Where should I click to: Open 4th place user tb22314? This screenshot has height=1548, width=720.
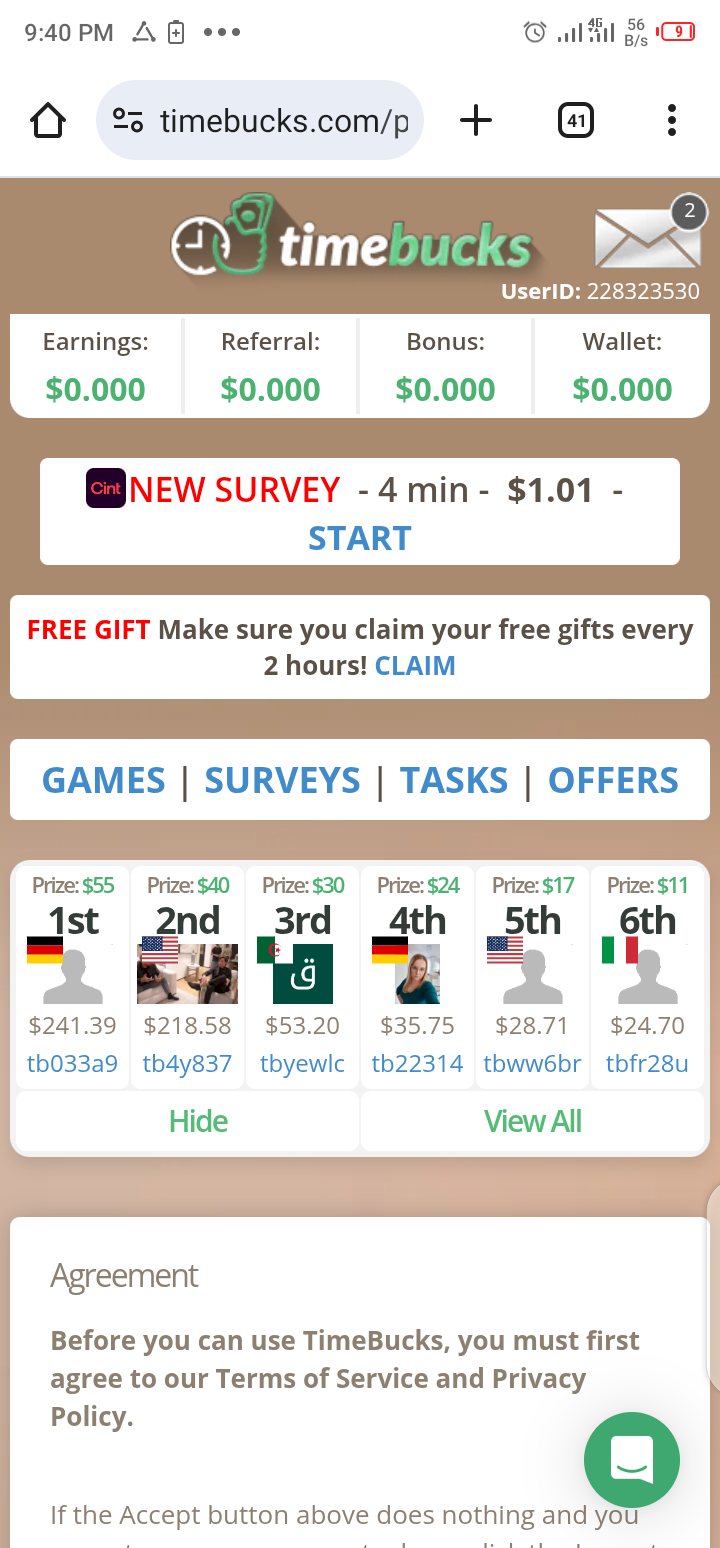[417, 1064]
